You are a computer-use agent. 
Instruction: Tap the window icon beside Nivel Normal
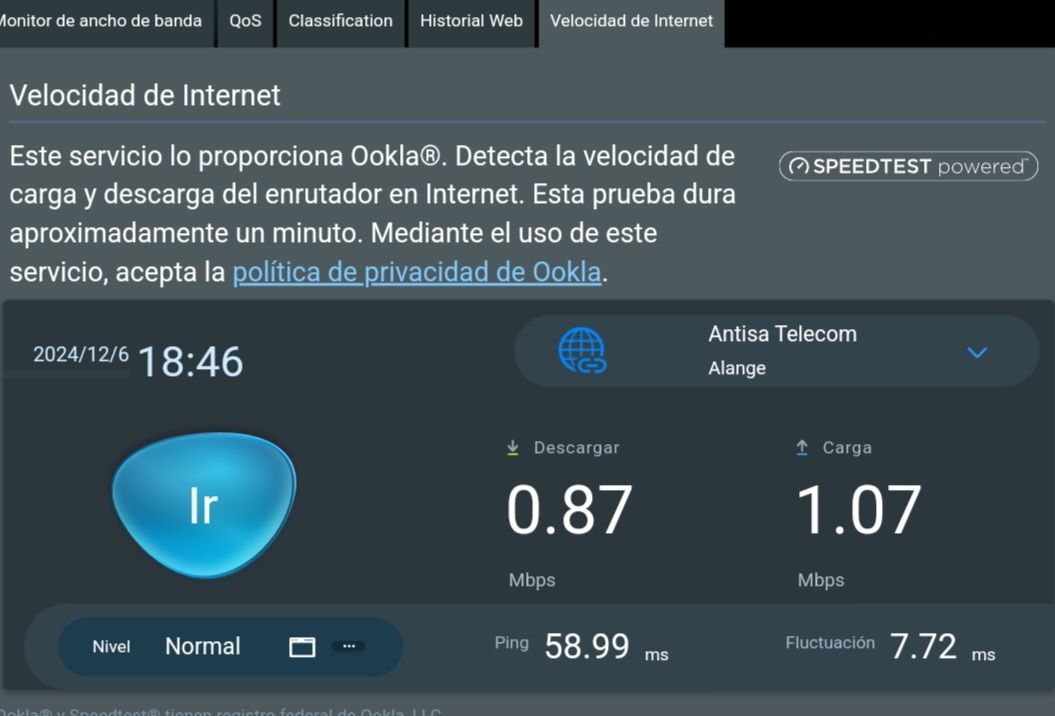point(302,647)
